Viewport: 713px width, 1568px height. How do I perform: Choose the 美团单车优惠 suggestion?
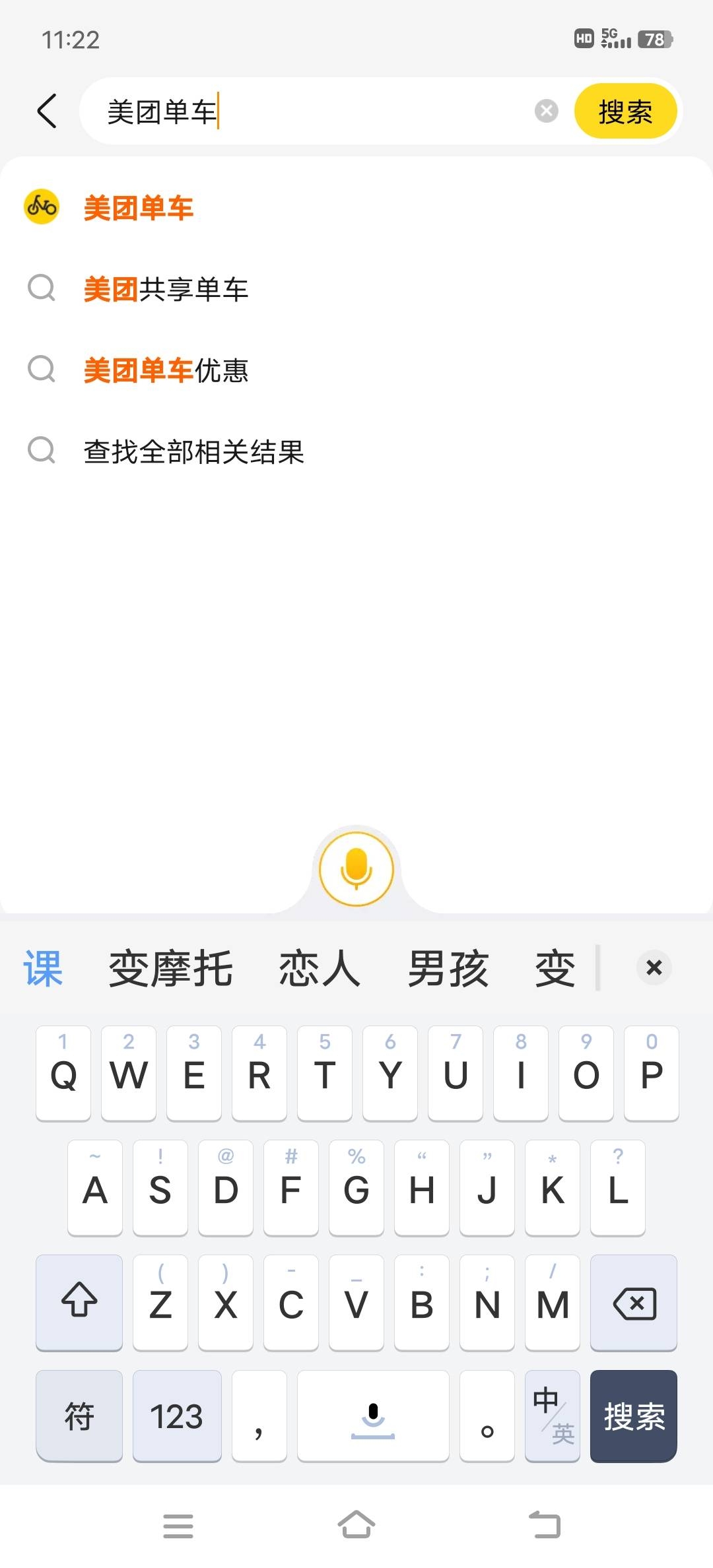(166, 370)
